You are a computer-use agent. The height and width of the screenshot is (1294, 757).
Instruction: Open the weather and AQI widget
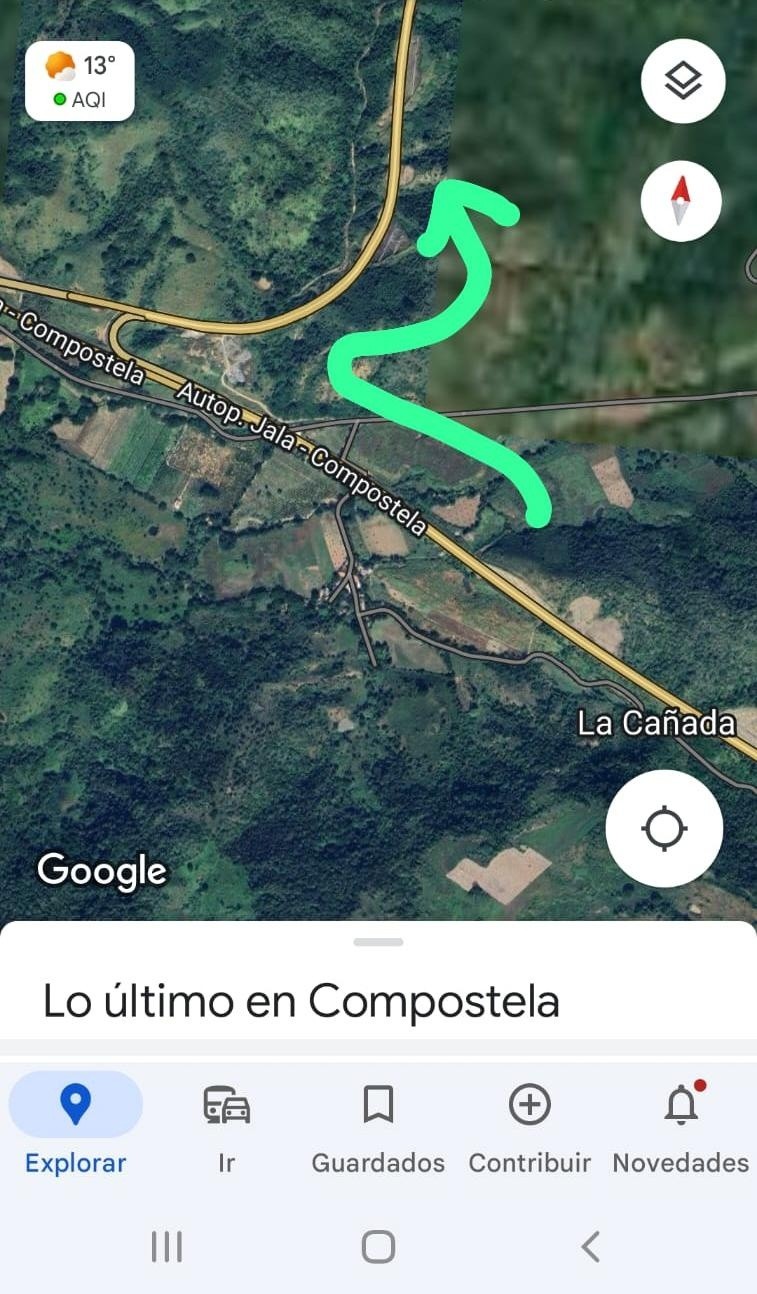79,81
